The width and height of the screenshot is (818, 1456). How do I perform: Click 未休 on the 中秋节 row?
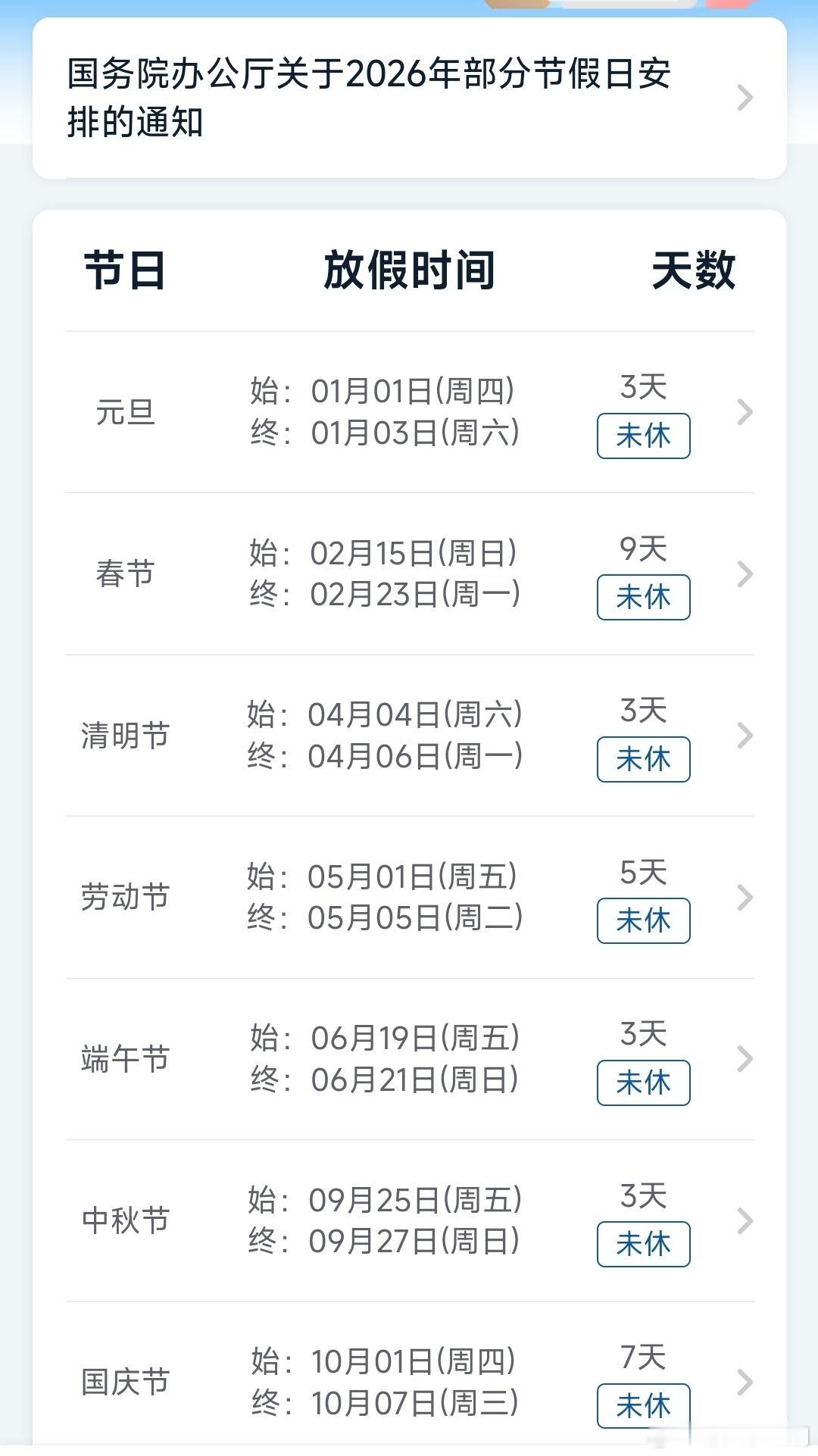pos(643,1243)
